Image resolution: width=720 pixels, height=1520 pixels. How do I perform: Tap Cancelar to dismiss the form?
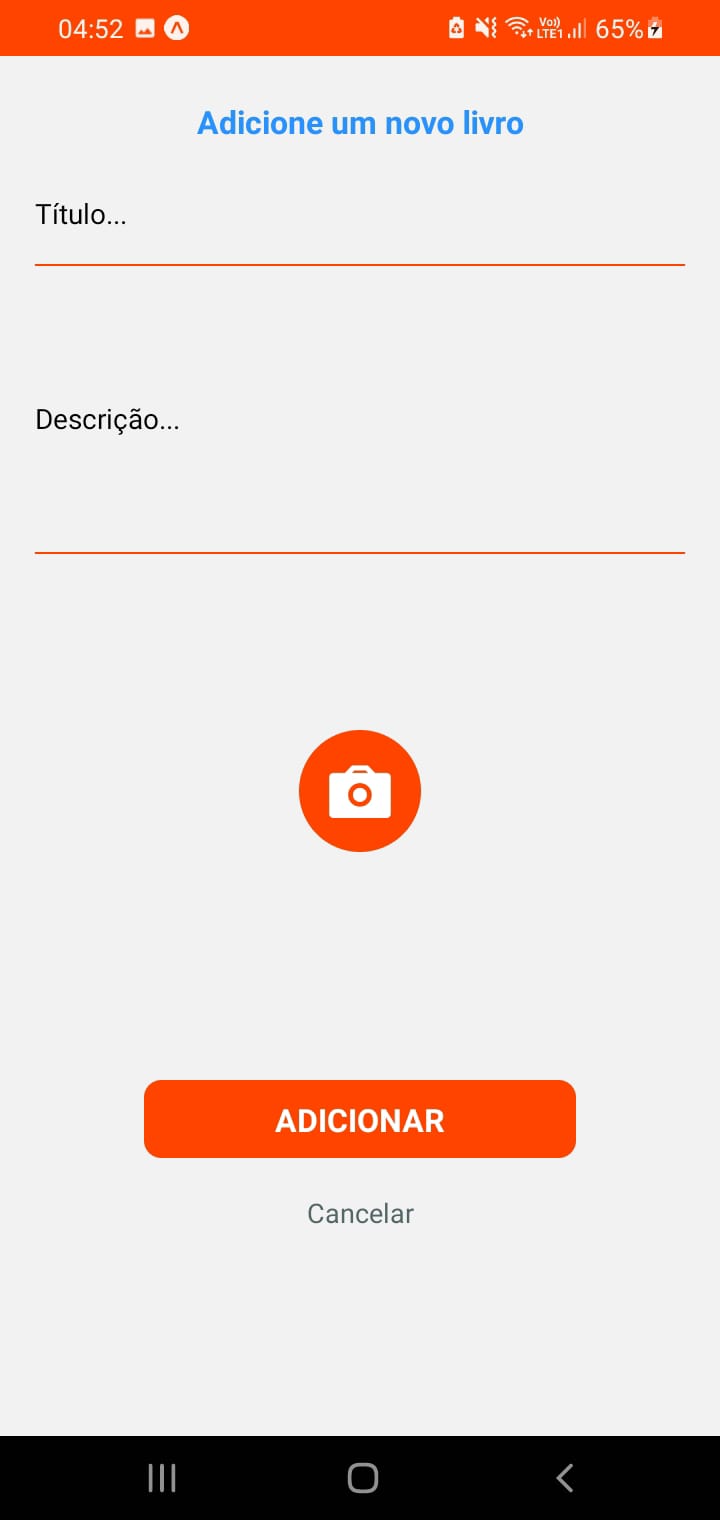tap(360, 1213)
